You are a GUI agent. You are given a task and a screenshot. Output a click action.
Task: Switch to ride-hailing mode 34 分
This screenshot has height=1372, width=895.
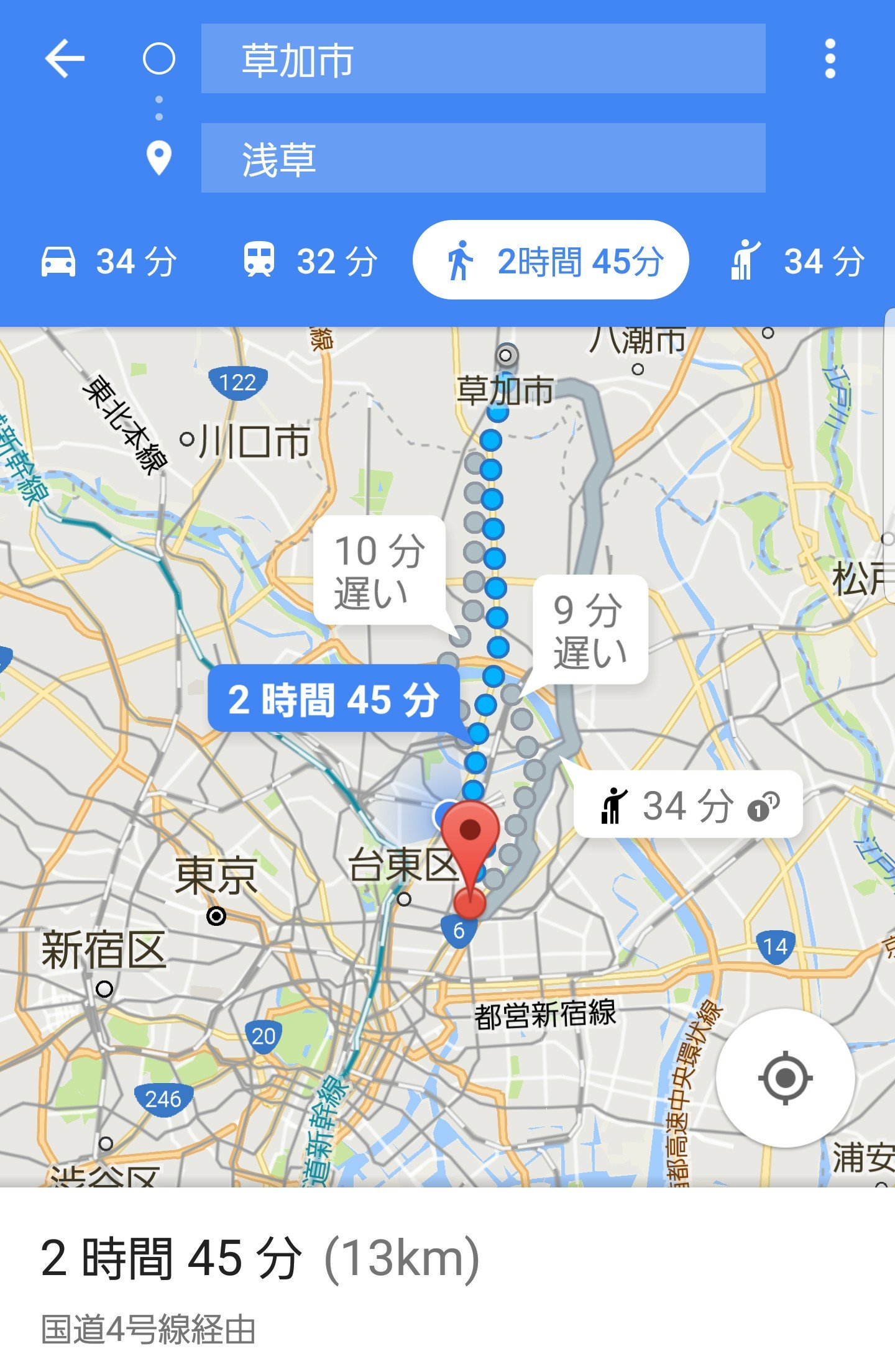tap(798, 261)
